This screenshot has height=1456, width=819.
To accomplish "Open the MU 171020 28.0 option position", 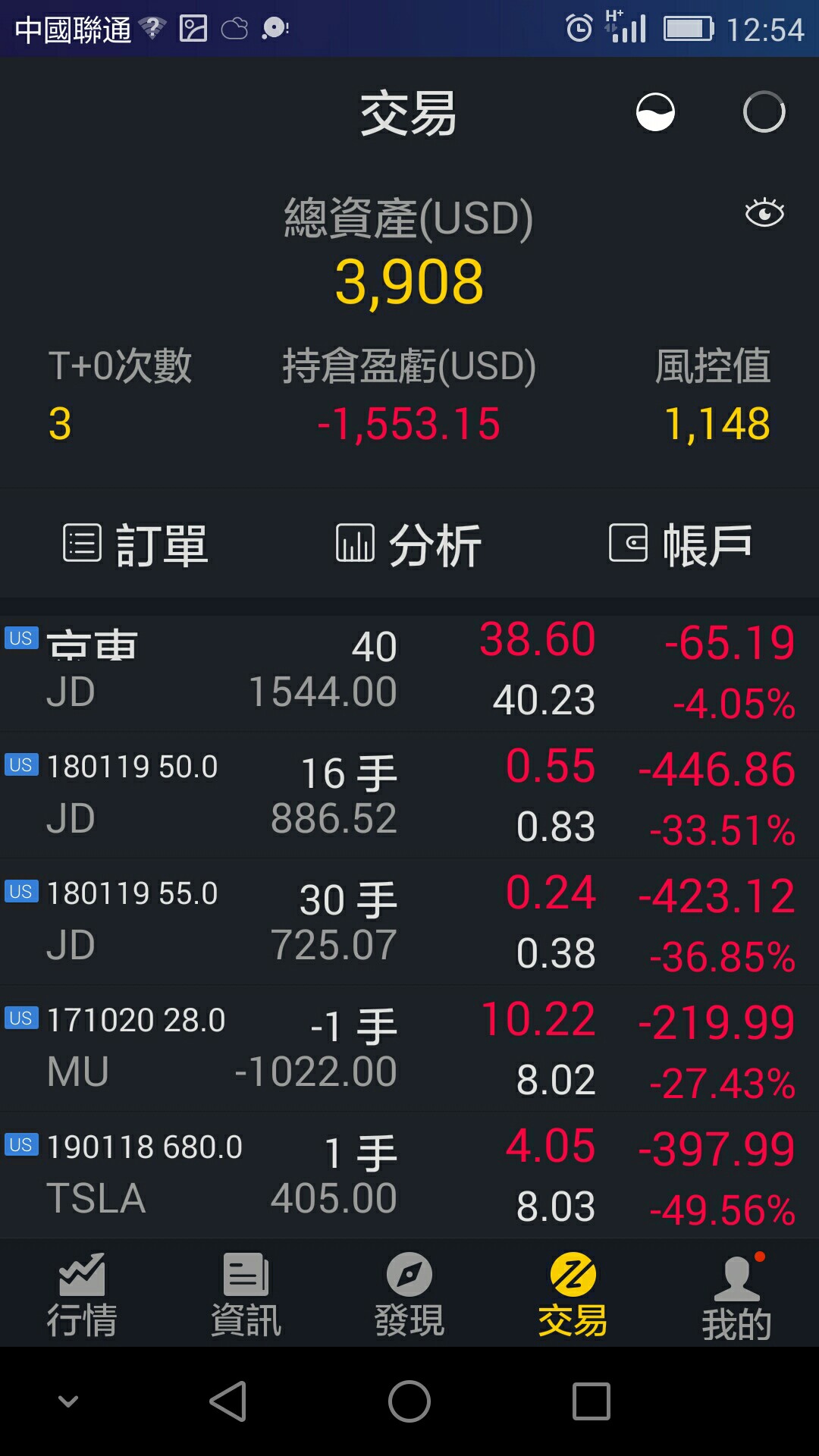I will point(409,1049).
